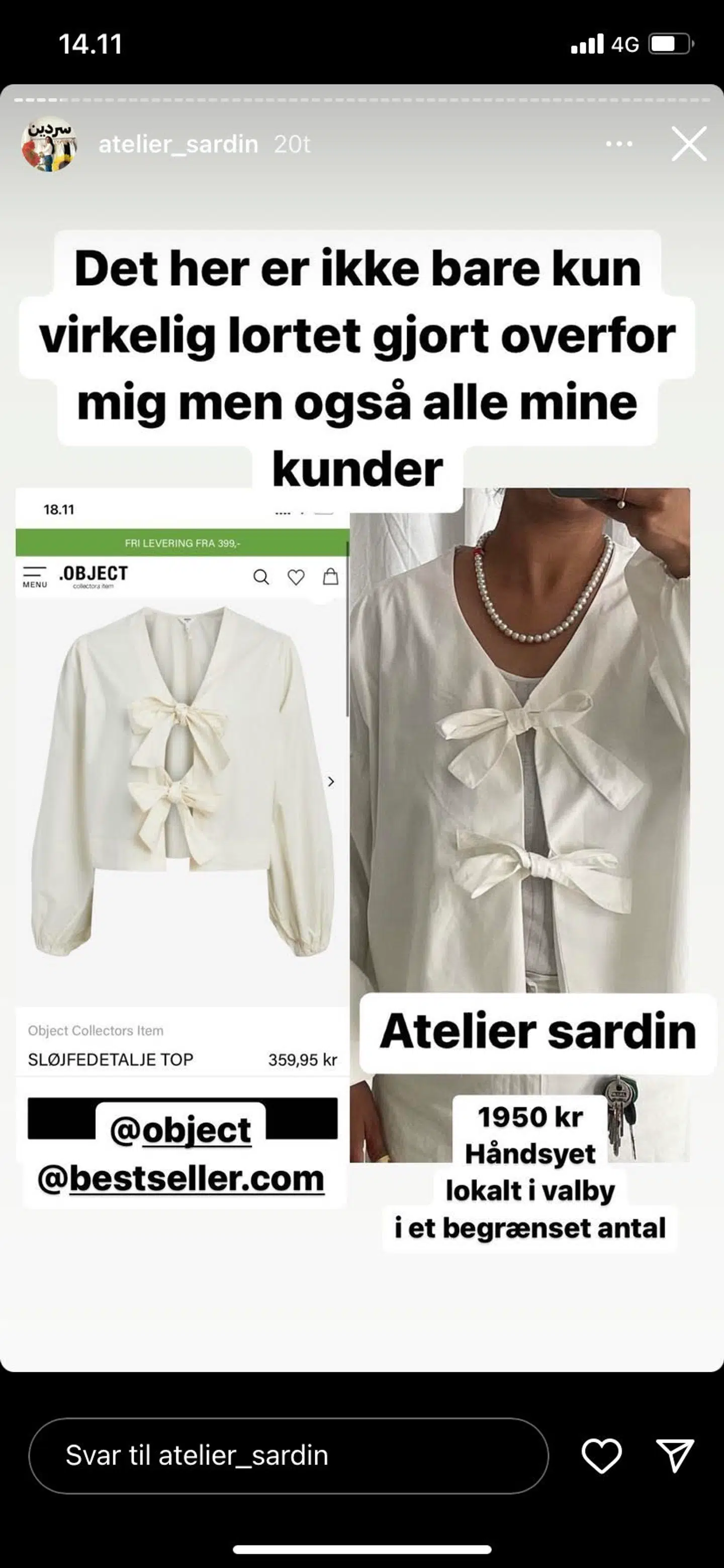Share the story via the paper plane
The image size is (724, 1568).
coord(675,1455)
